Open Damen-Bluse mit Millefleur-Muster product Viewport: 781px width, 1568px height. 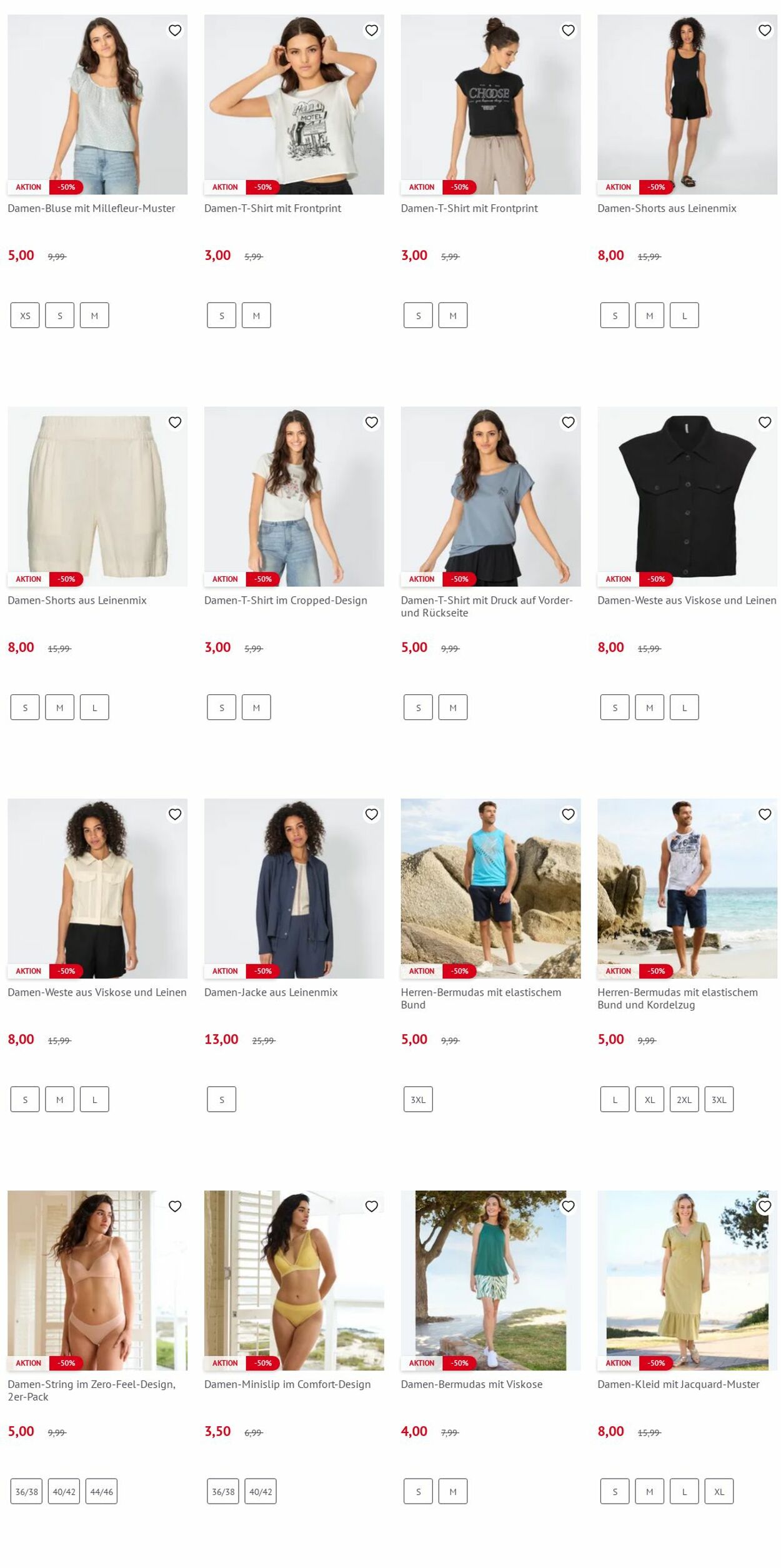pos(91,208)
